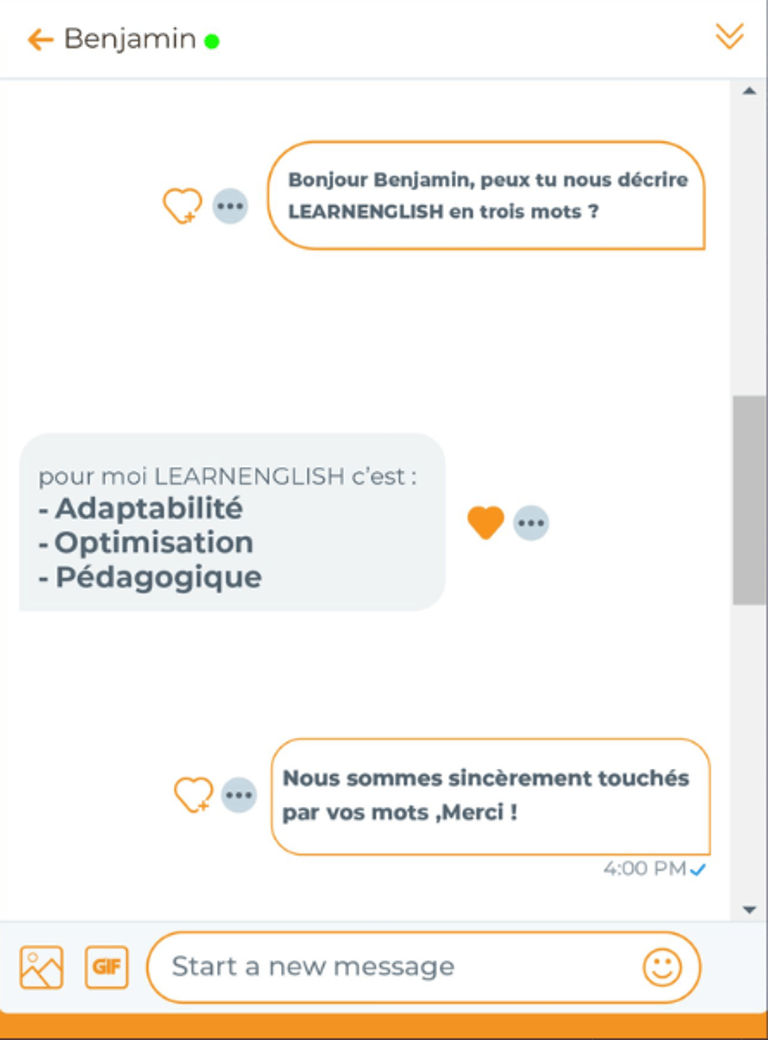React with heart to the Bonjour Benjamin message
The height and width of the screenshot is (1040, 768).
[182, 206]
